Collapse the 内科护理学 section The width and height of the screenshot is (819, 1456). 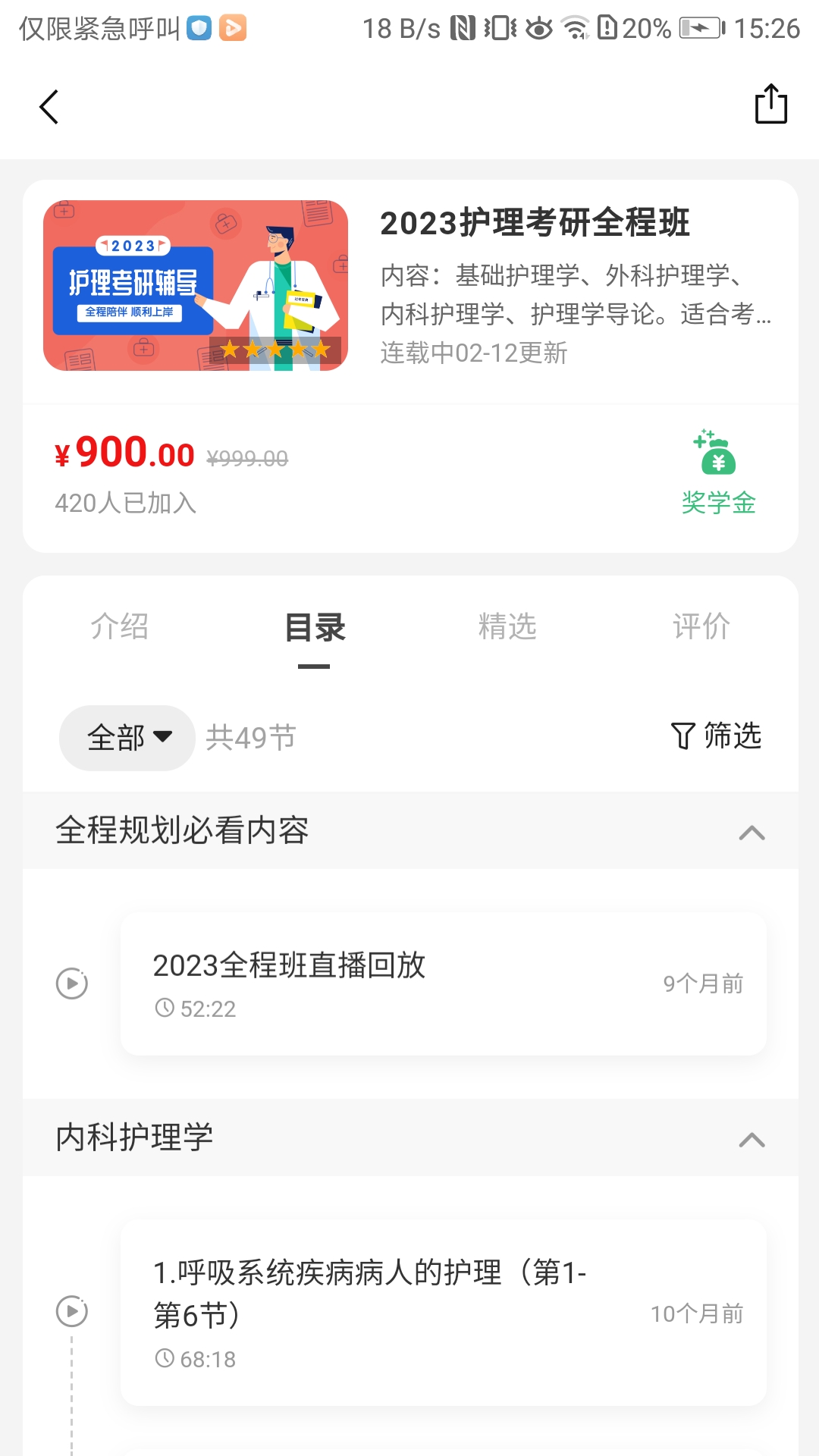tap(752, 1140)
